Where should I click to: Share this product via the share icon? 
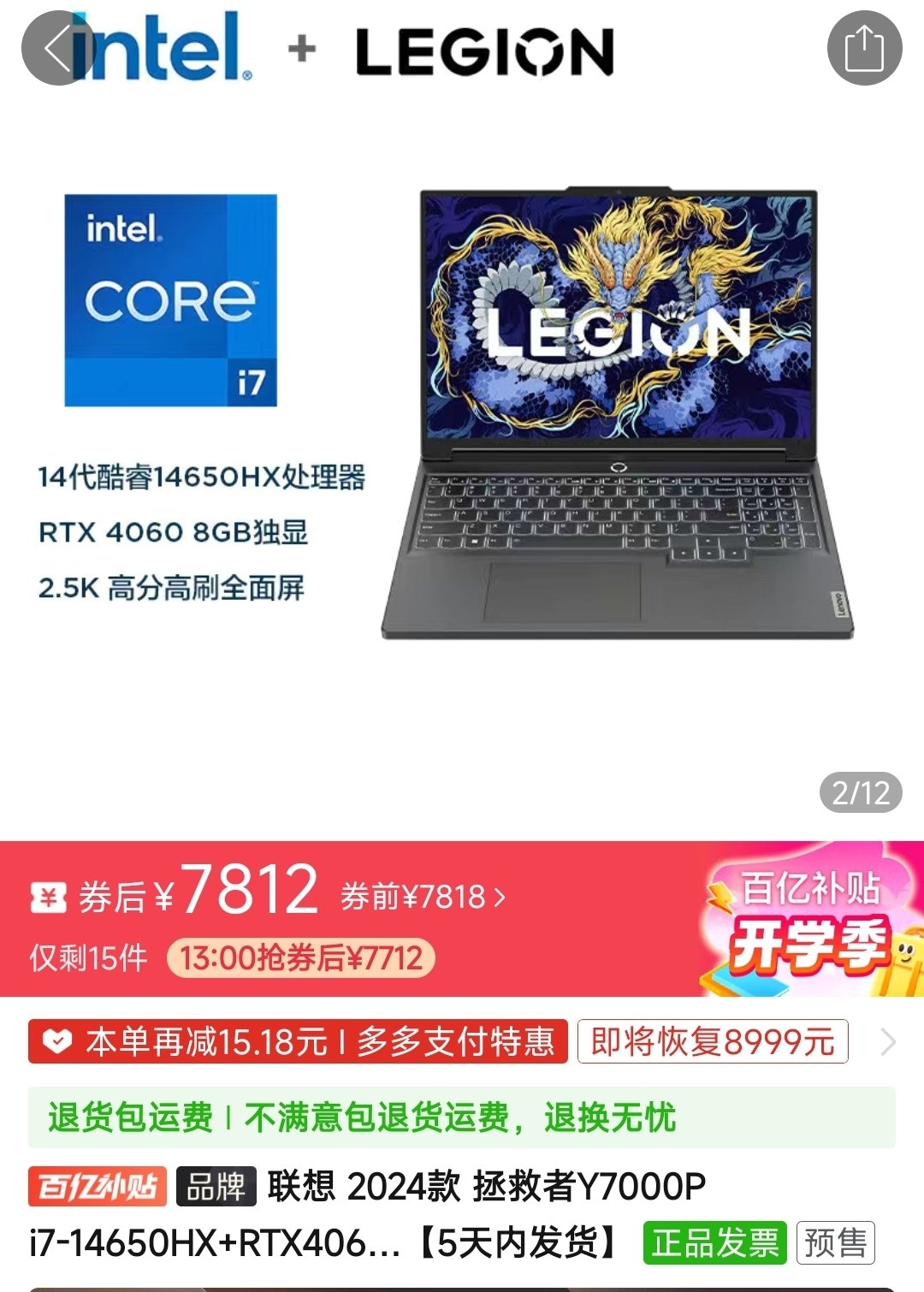864,49
